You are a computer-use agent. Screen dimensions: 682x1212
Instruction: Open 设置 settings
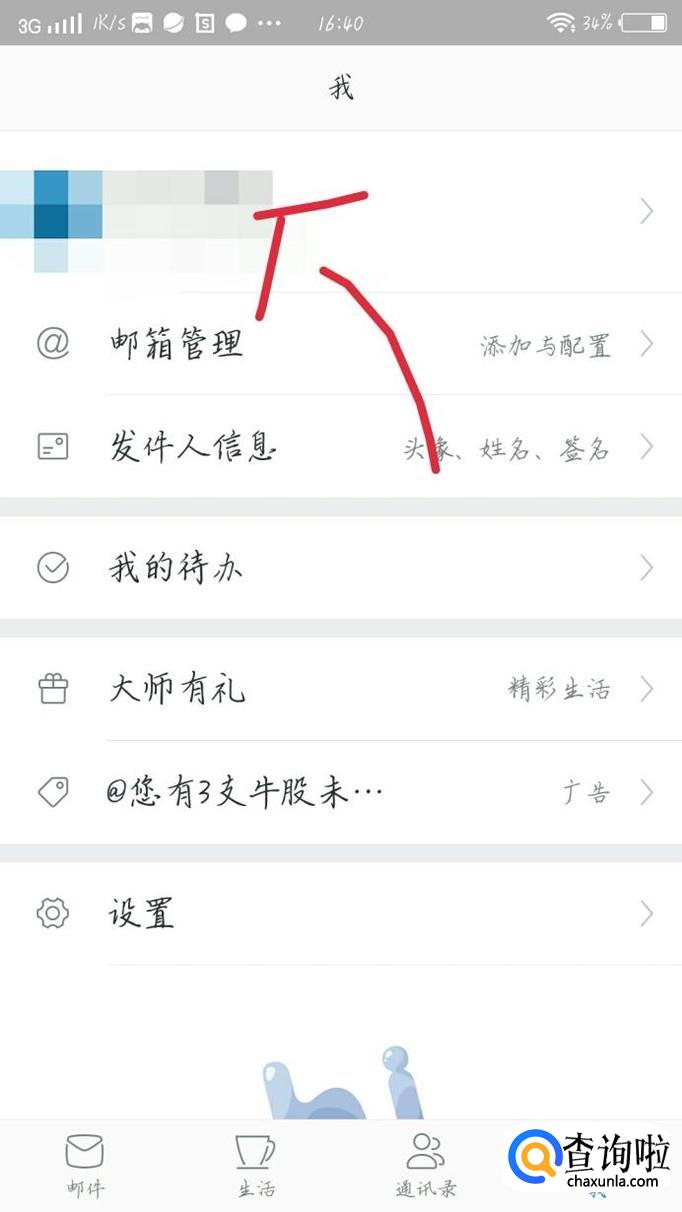point(340,913)
